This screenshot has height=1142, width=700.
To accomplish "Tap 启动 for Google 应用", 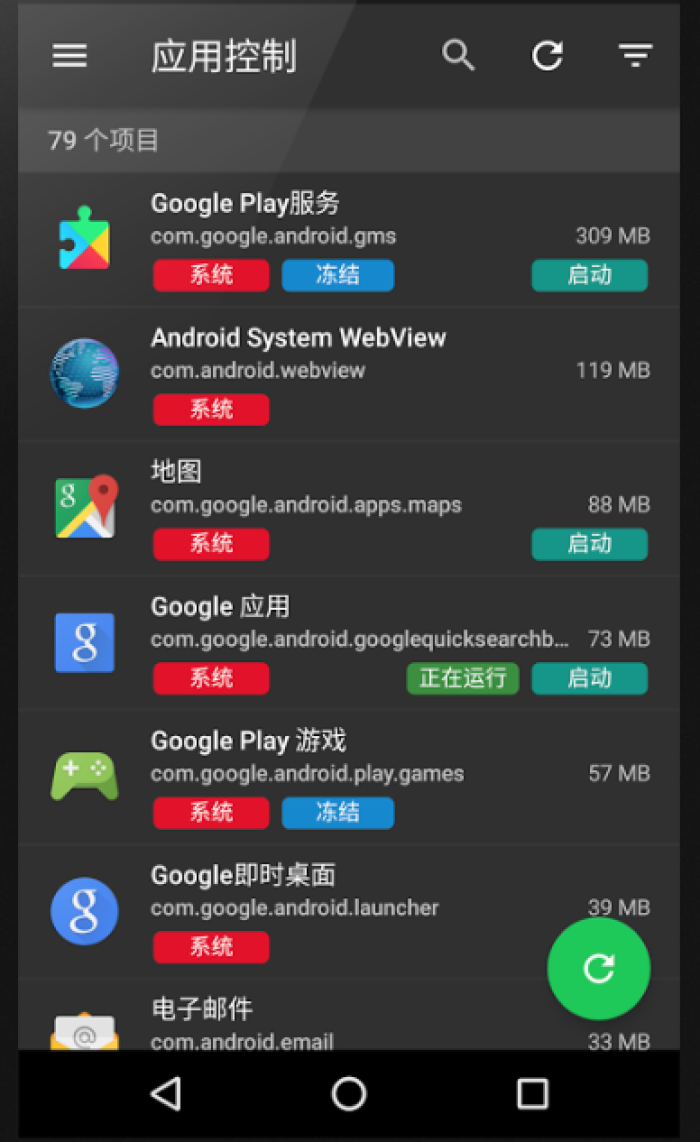I will [589, 678].
